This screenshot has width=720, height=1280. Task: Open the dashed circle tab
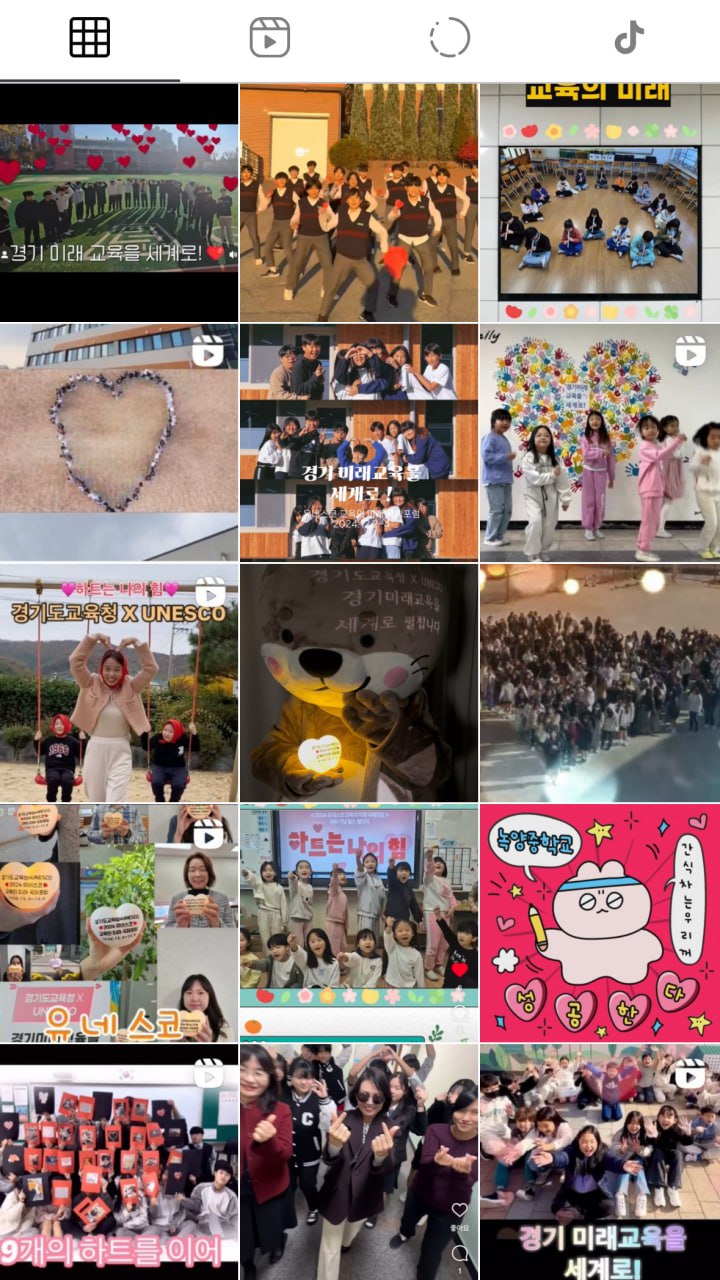click(449, 38)
